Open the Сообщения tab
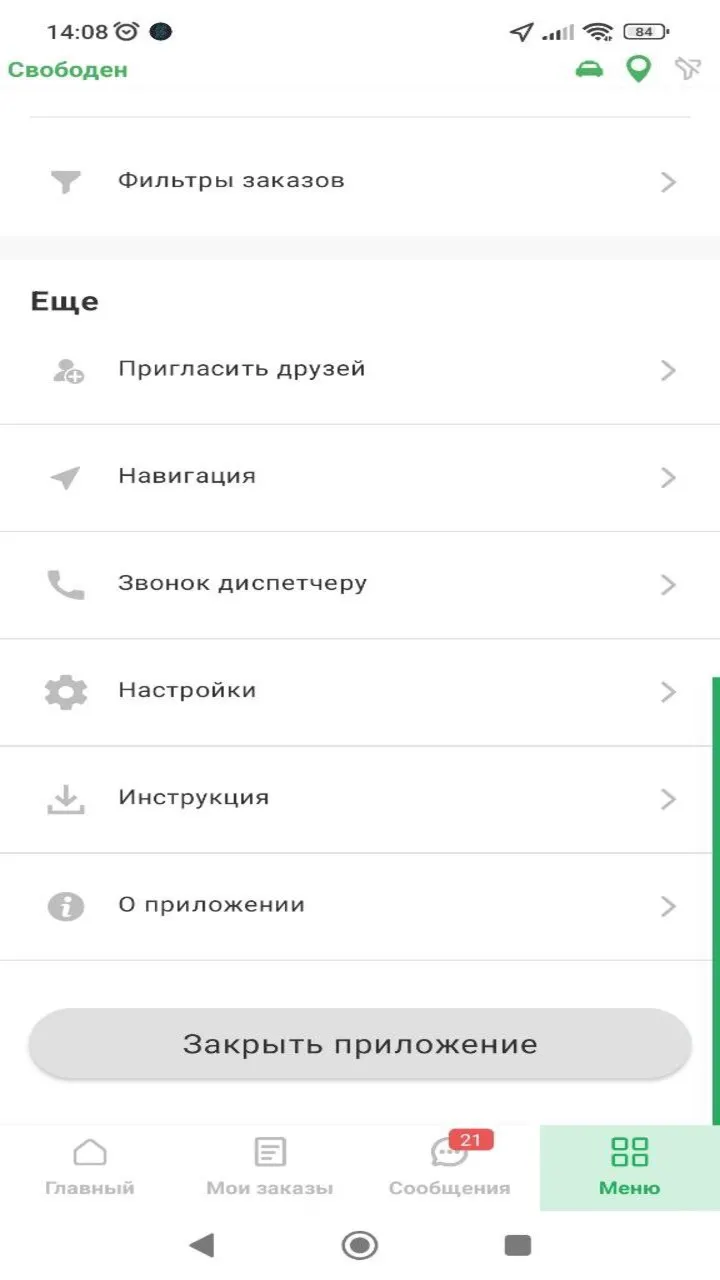This screenshot has width=720, height=1280. 450,1167
